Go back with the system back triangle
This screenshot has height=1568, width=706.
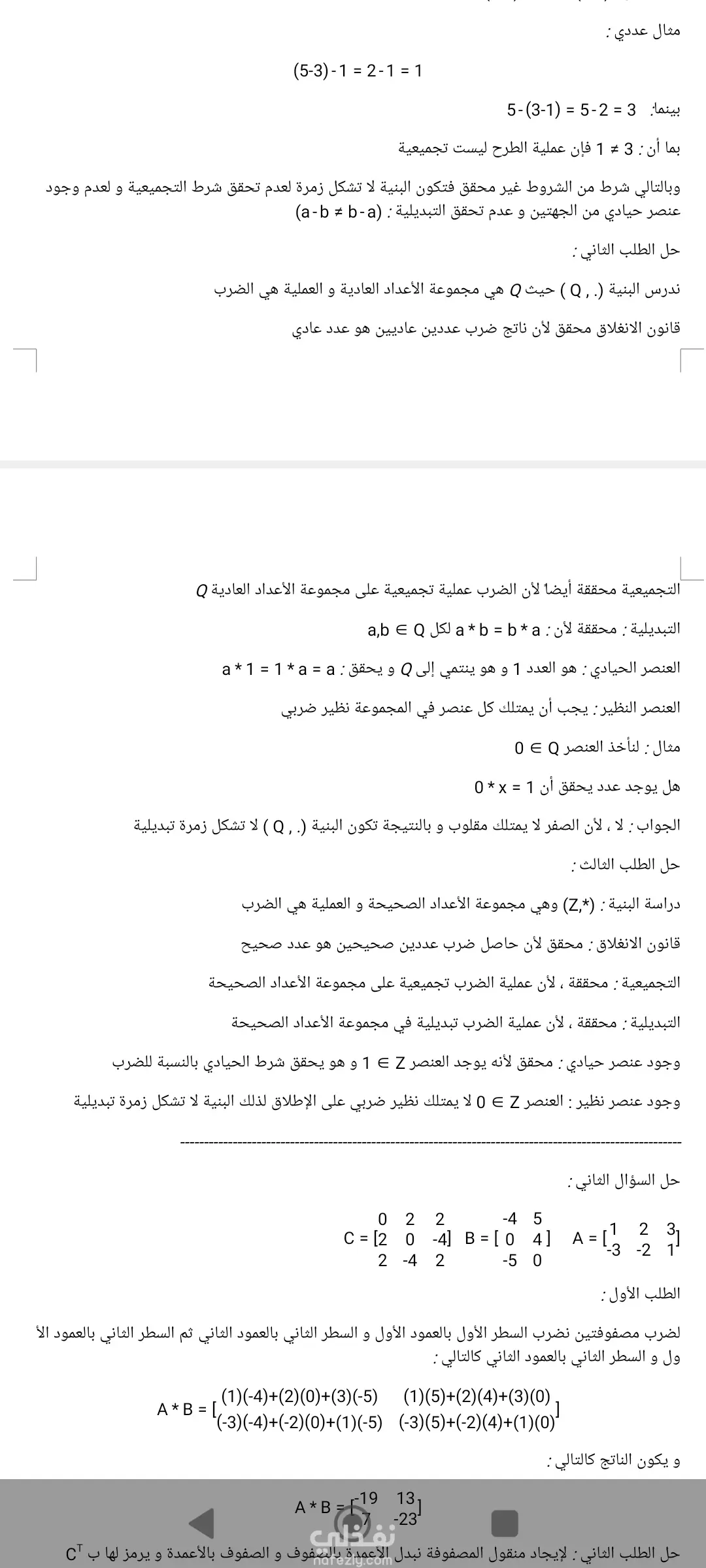pyautogui.click(x=201, y=1523)
